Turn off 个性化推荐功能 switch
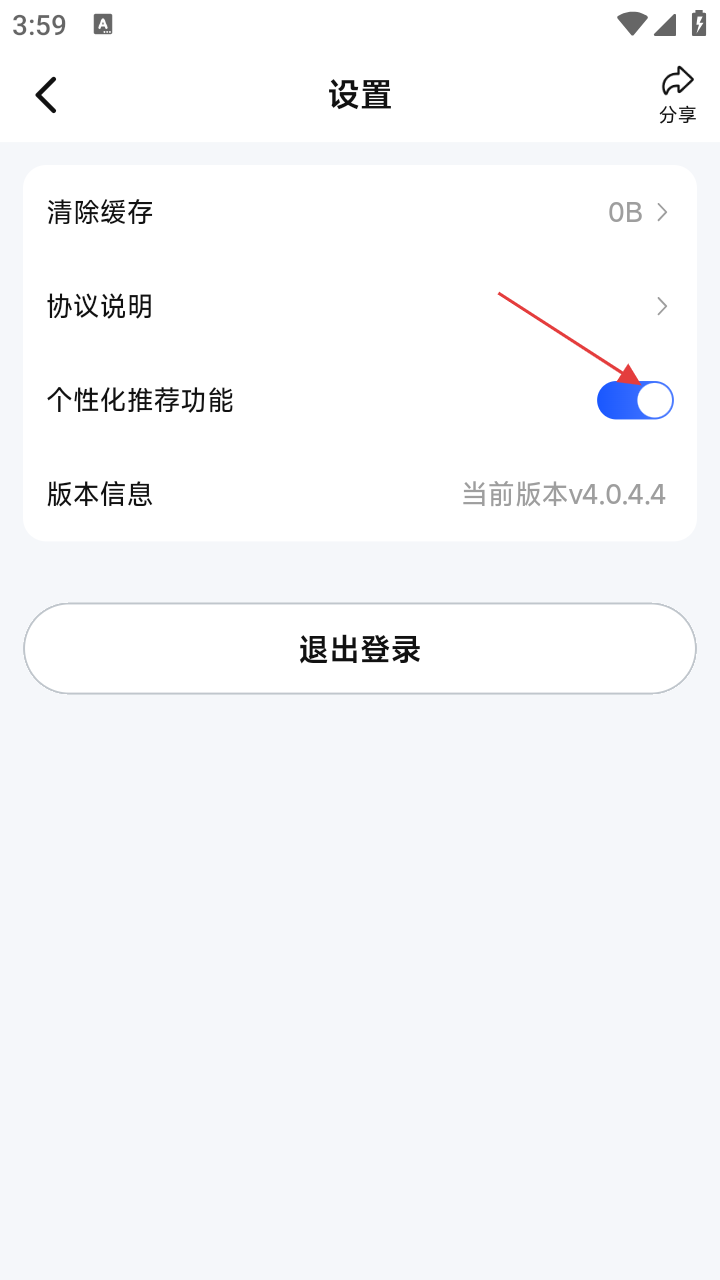 [635, 401]
